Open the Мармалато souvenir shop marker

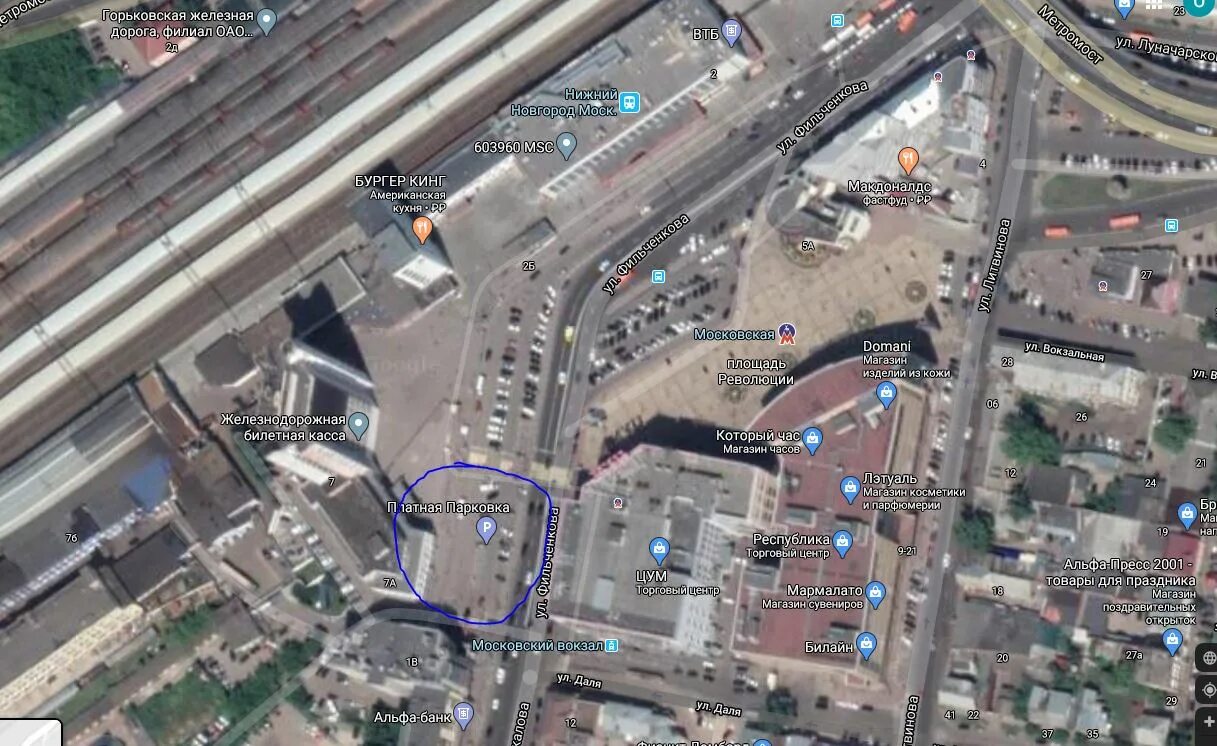click(x=876, y=591)
